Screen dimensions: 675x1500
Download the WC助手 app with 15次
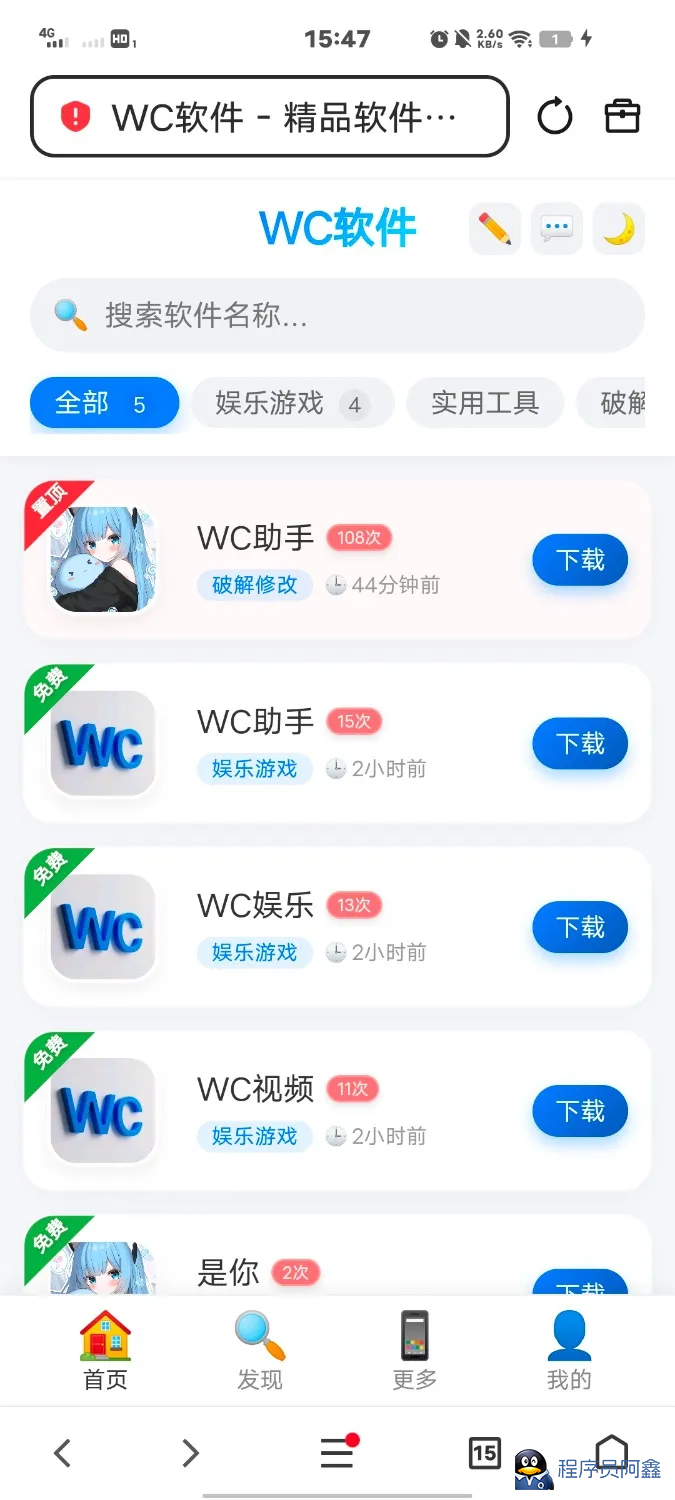[x=580, y=744]
